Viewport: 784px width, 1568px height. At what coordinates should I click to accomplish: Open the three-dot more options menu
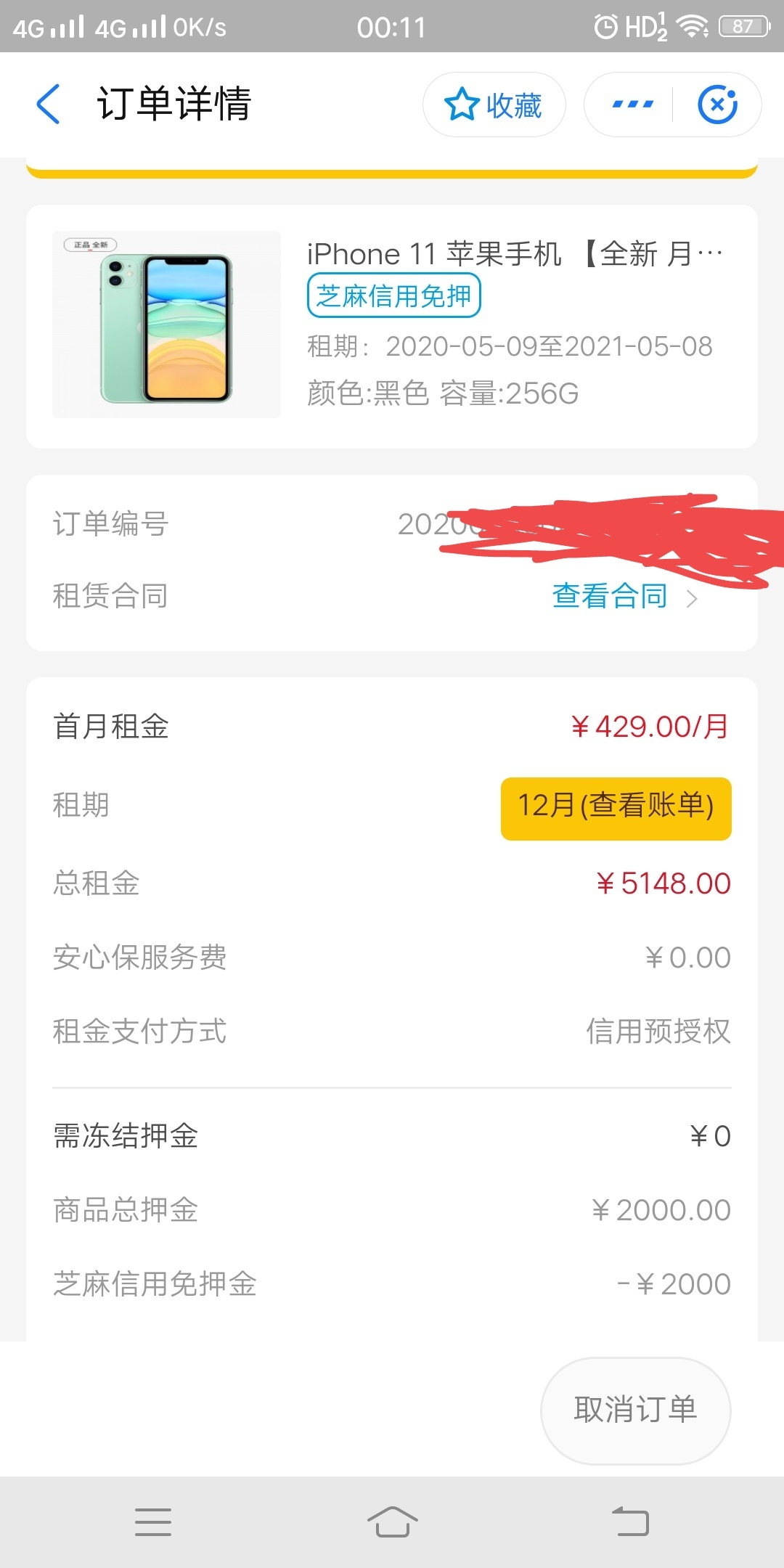click(x=632, y=105)
